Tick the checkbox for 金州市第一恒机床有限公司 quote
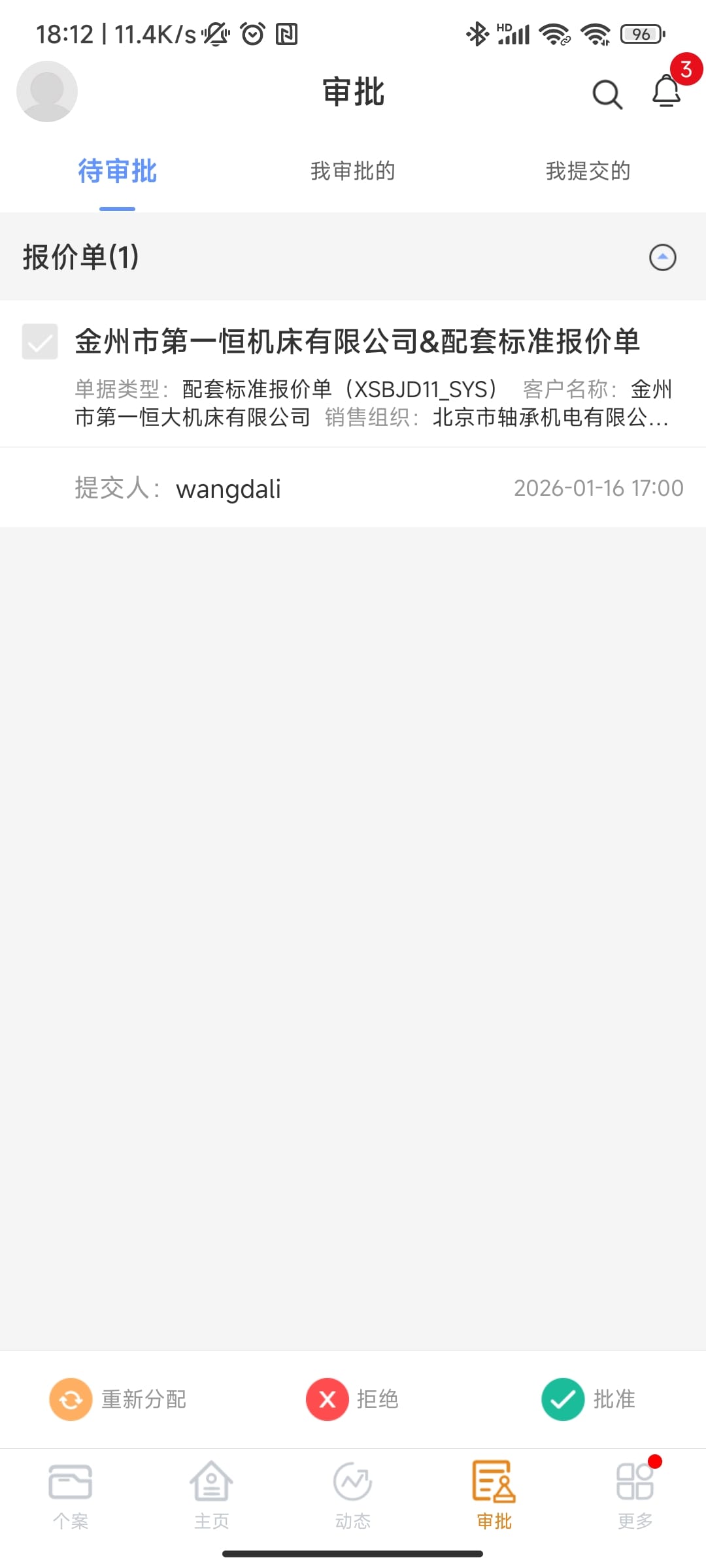706x1568 pixels. (x=40, y=342)
